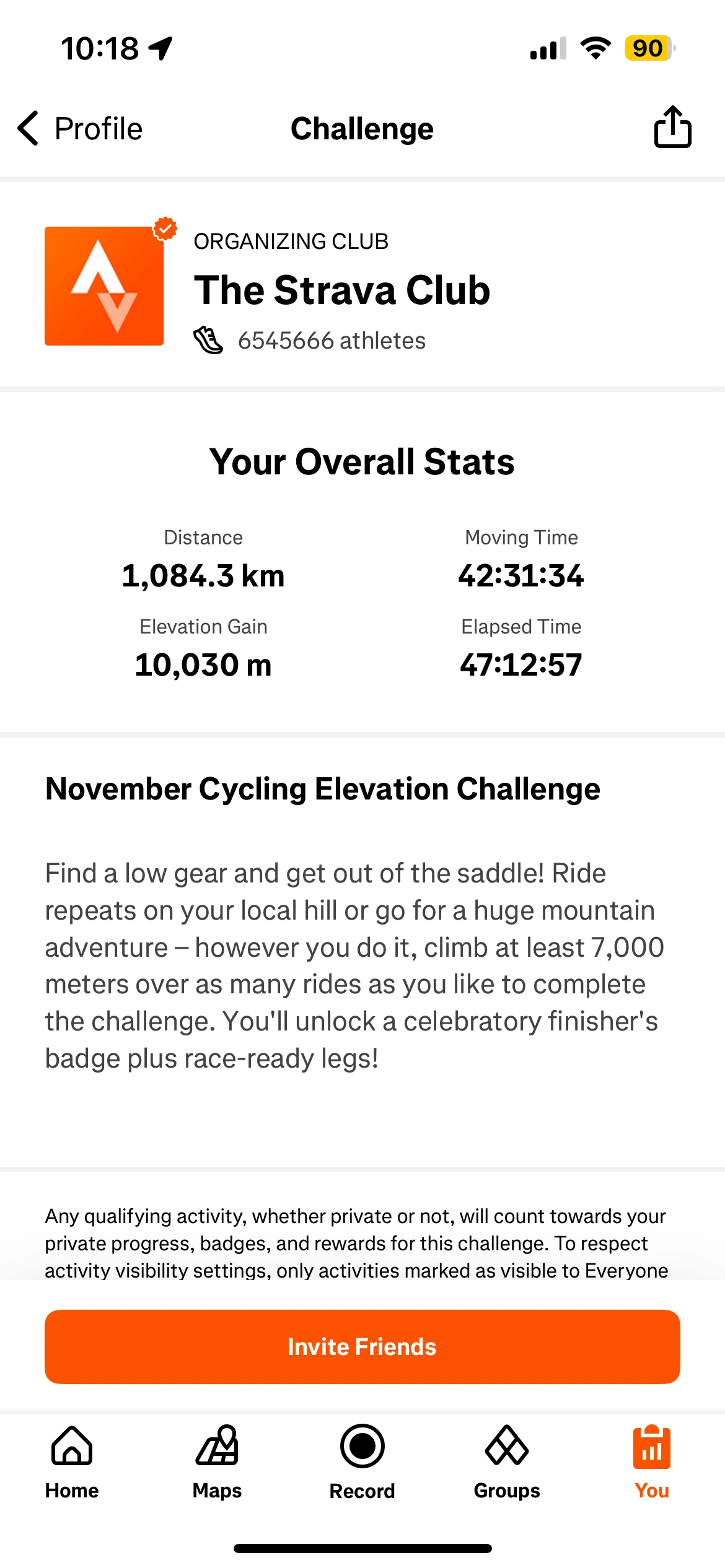Select the You tab
Screen dimensions: 725x1568
point(651,1461)
